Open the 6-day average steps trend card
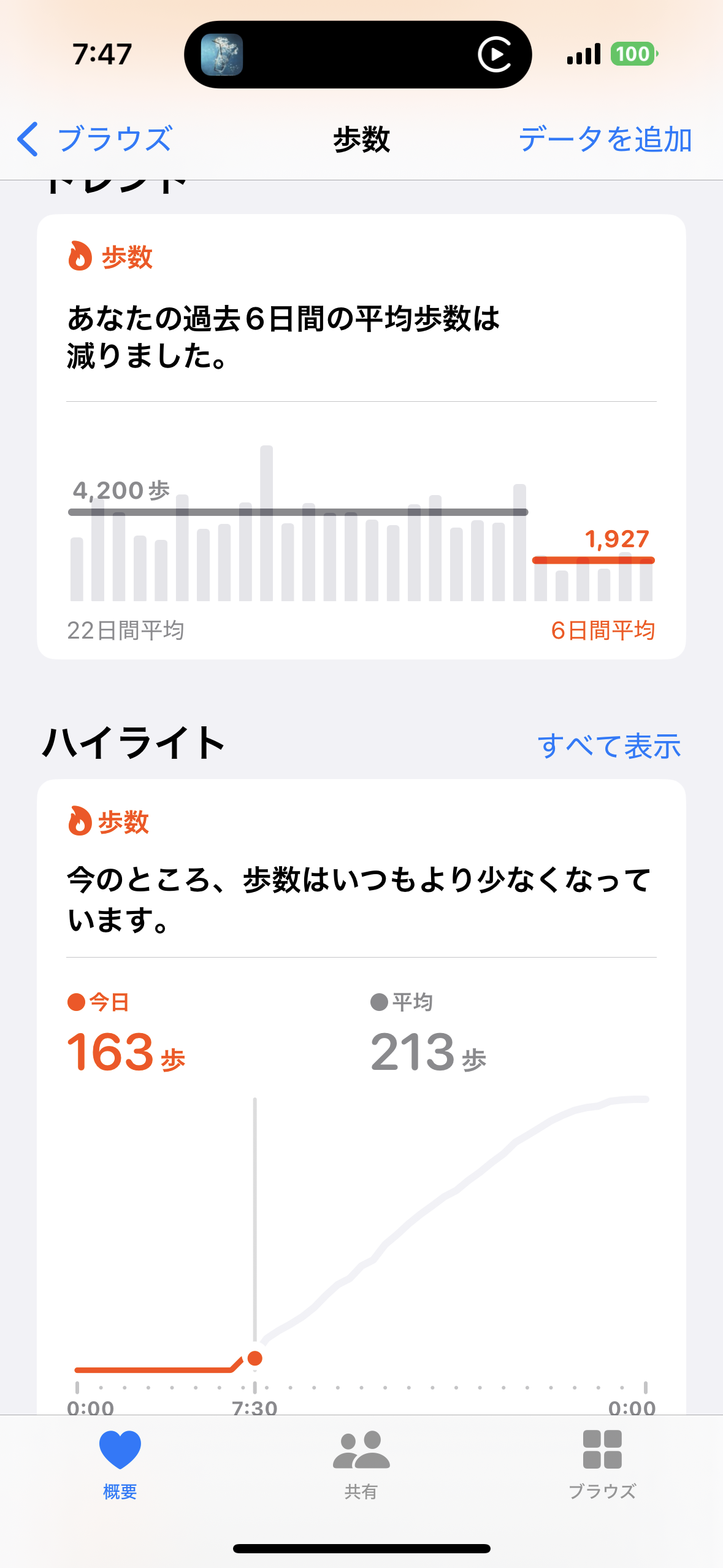The width and height of the screenshot is (723, 1568). pos(361,437)
